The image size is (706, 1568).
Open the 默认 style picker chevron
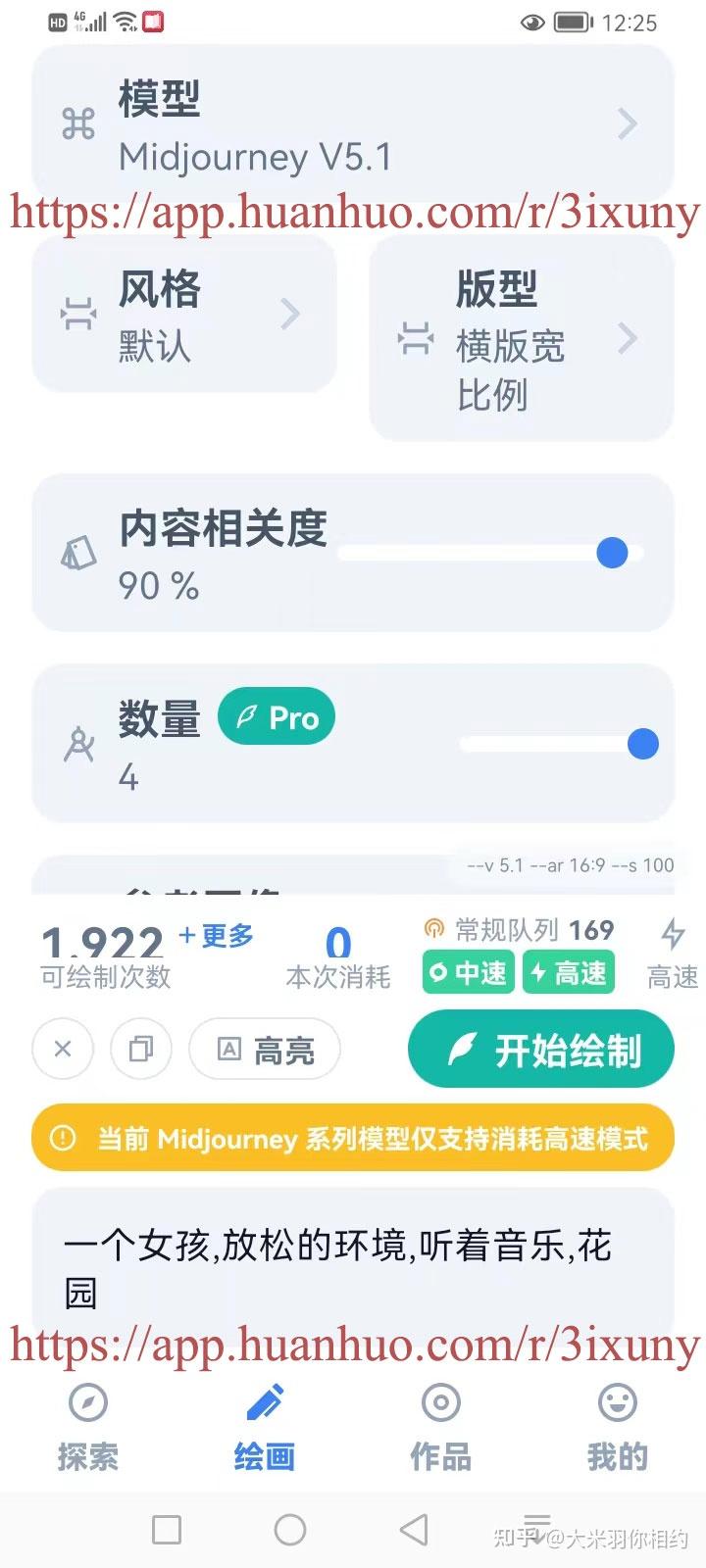click(290, 314)
